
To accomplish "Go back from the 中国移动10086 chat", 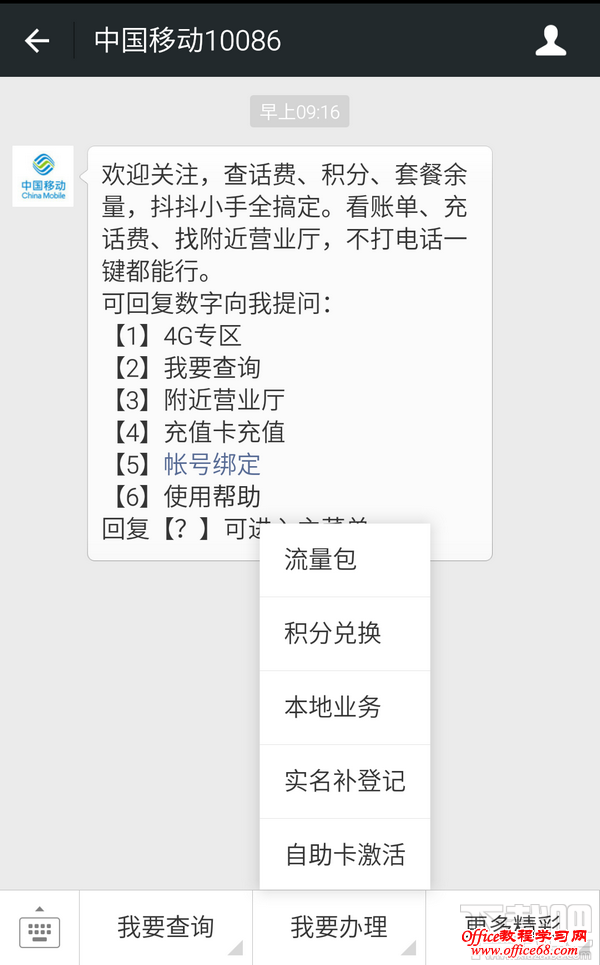I will click(37, 40).
